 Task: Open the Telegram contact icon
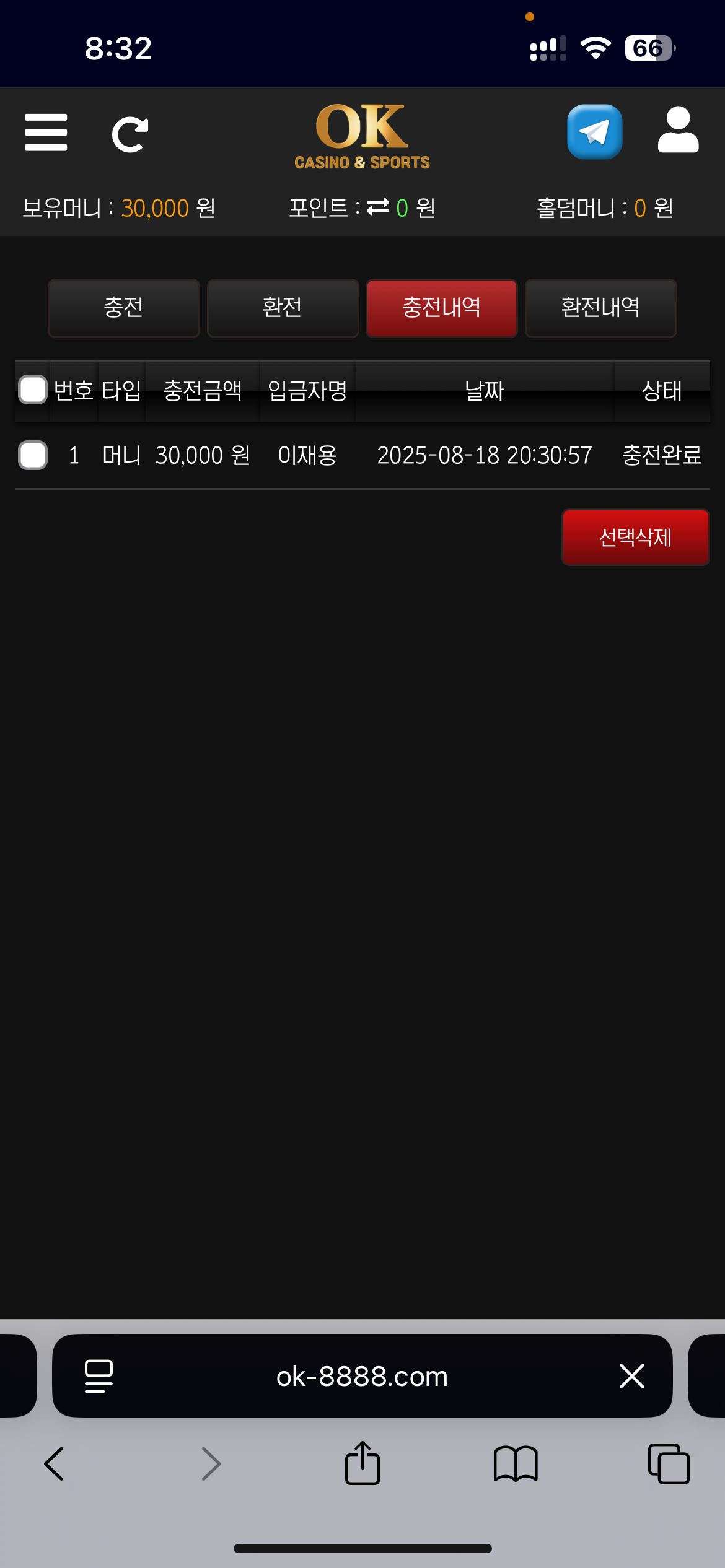[x=594, y=132]
